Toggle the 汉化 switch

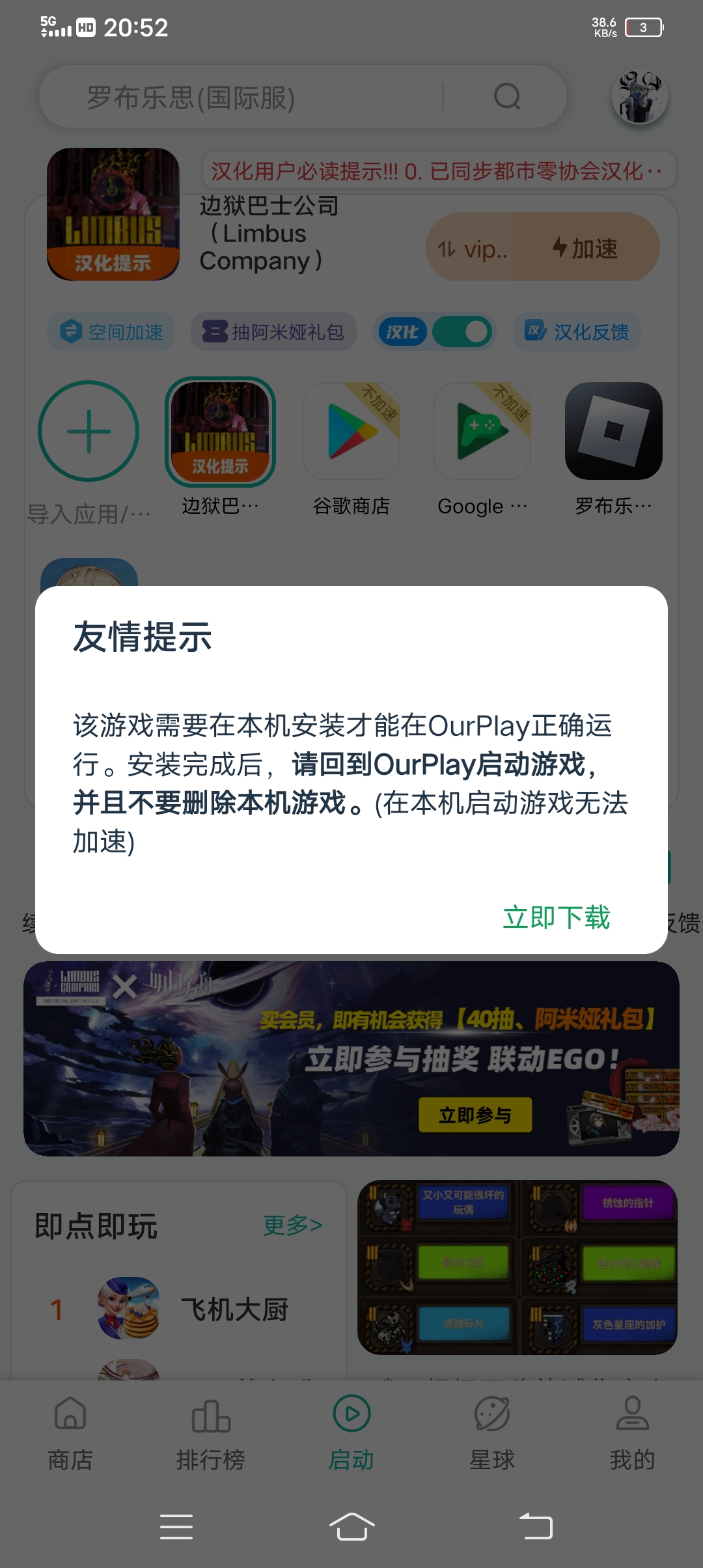tap(462, 331)
